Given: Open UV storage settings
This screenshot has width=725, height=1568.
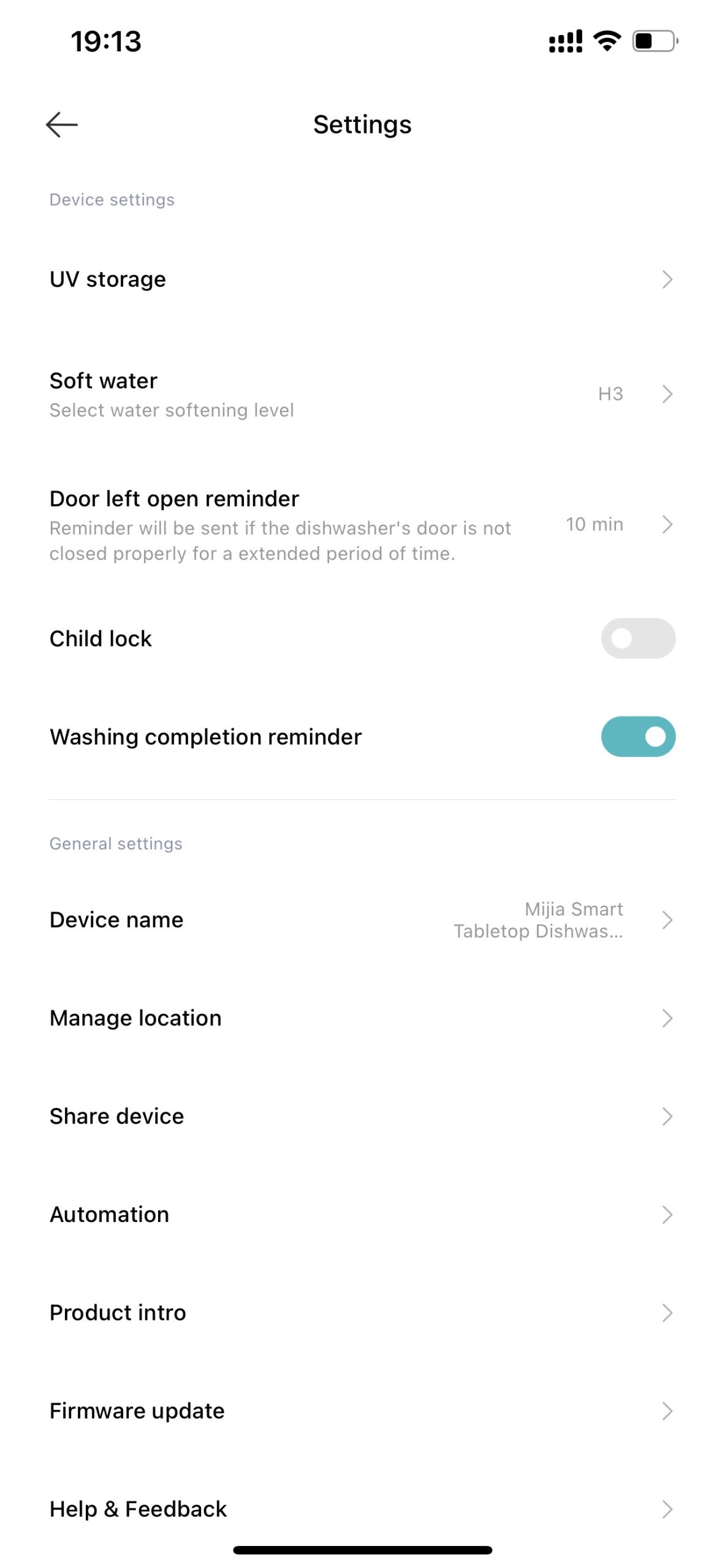Looking at the screenshot, I should (362, 279).
